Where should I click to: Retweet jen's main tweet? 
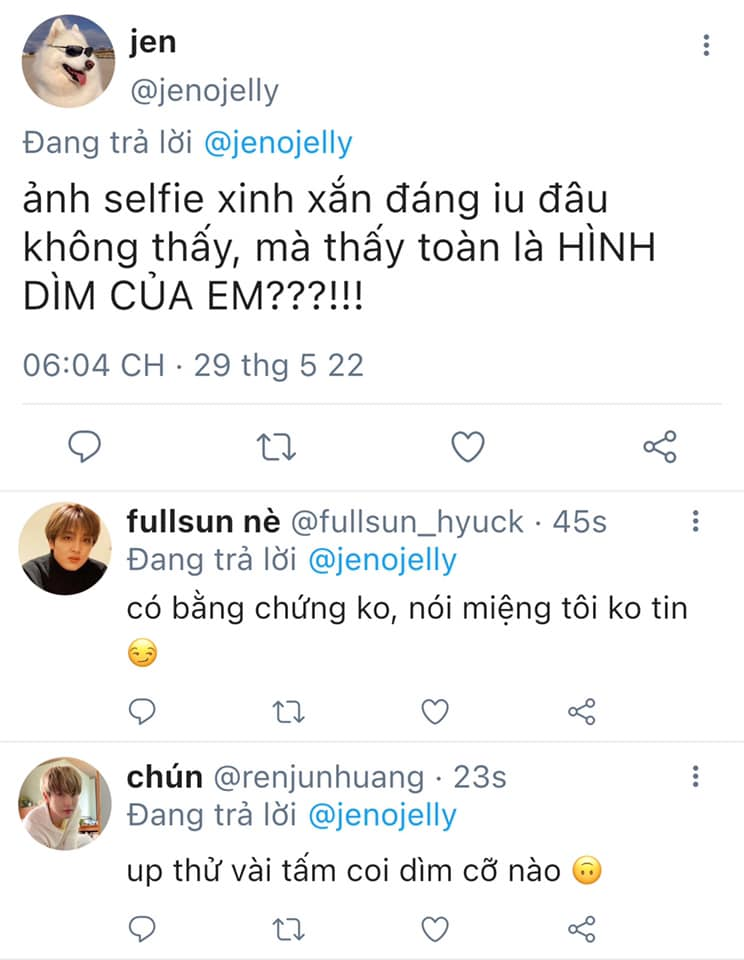pyautogui.click(x=277, y=448)
